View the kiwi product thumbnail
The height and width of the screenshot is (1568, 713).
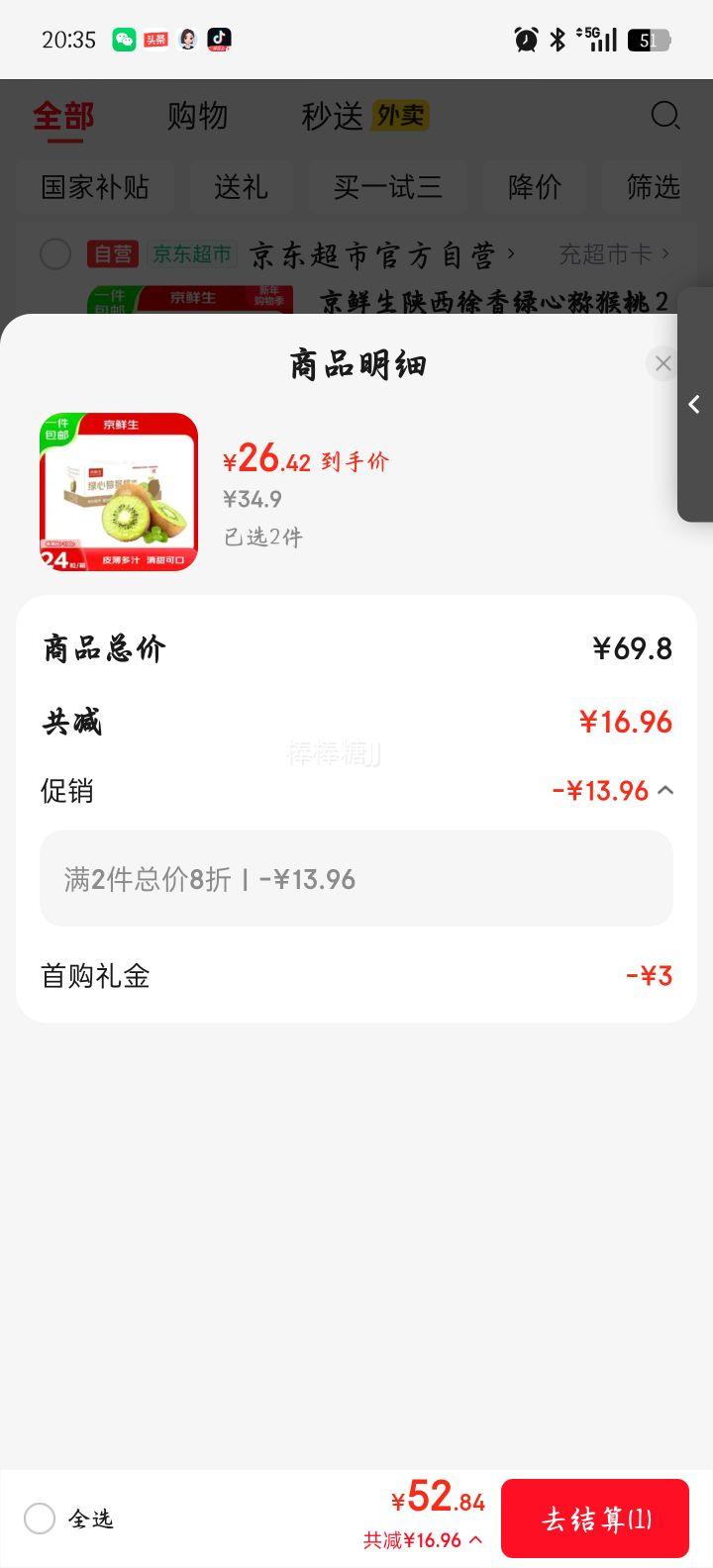pyautogui.click(x=118, y=491)
